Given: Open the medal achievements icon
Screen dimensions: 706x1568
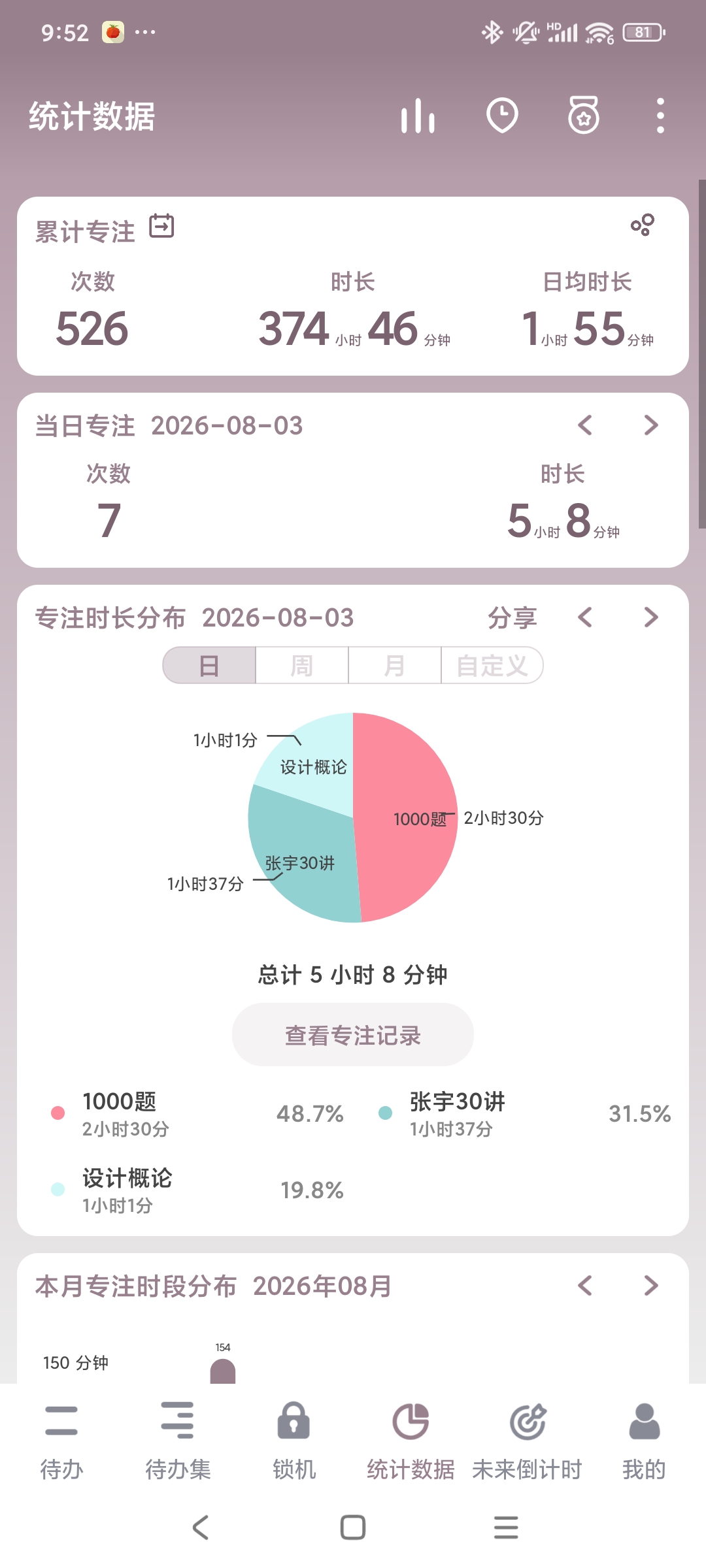Looking at the screenshot, I should pyautogui.click(x=583, y=115).
